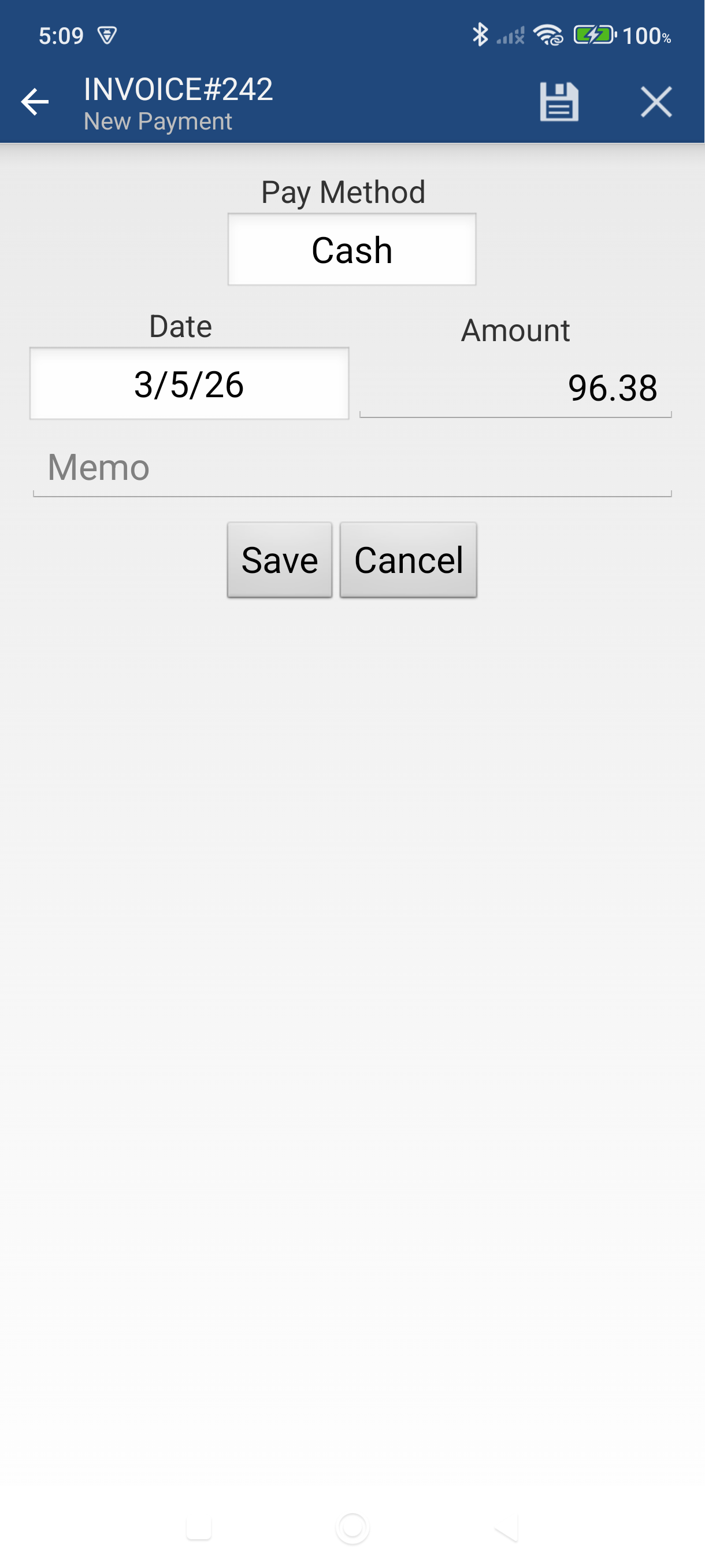Open the Pay Method selector showing Cash
Image resolution: width=705 pixels, height=1568 pixels.
[x=351, y=249]
